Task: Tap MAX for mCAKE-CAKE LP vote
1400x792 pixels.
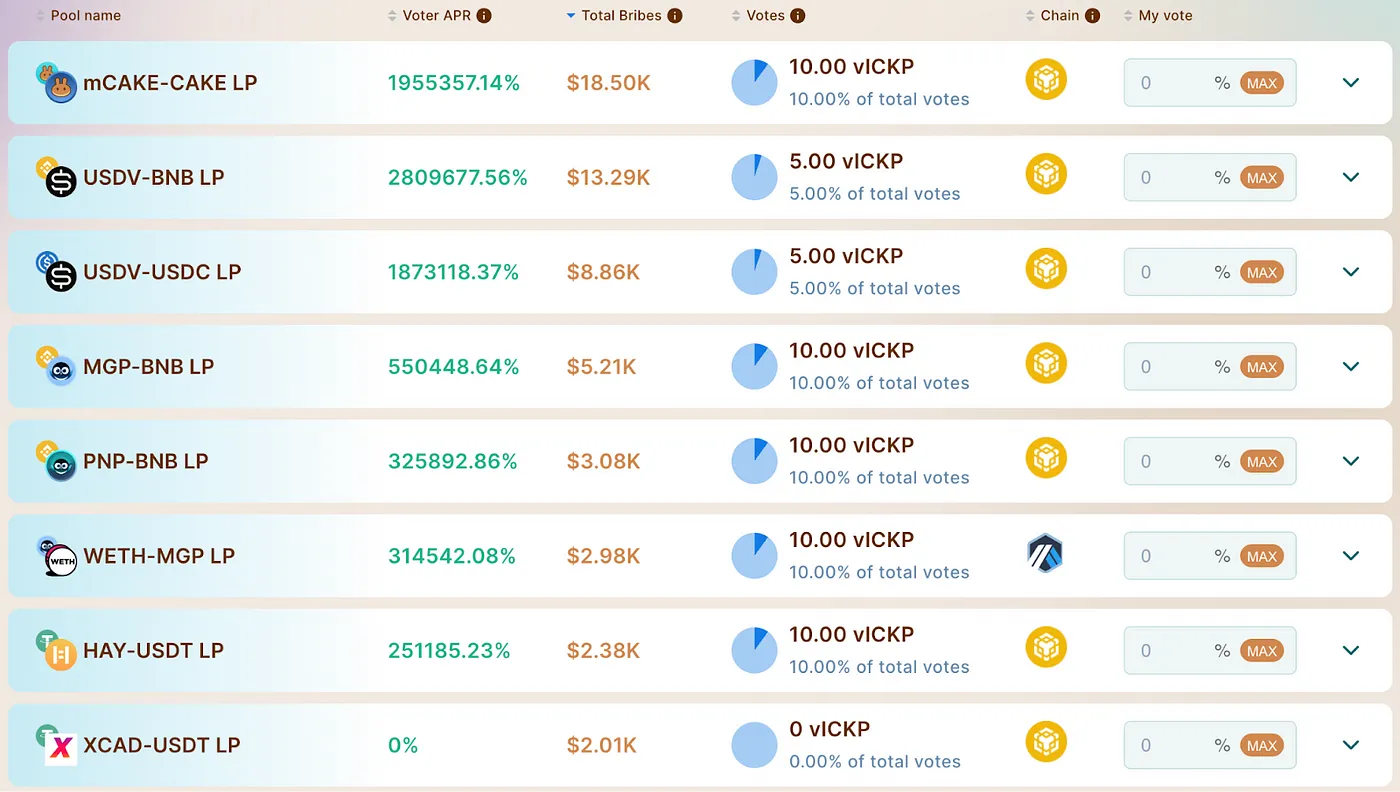Action: [x=1261, y=83]
